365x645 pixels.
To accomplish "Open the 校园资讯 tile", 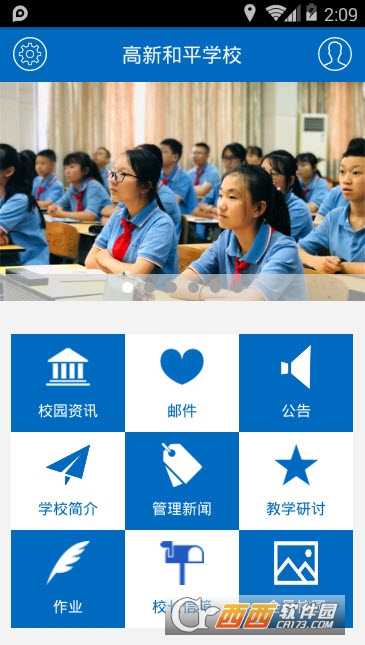I will click(x=68, y=383).
